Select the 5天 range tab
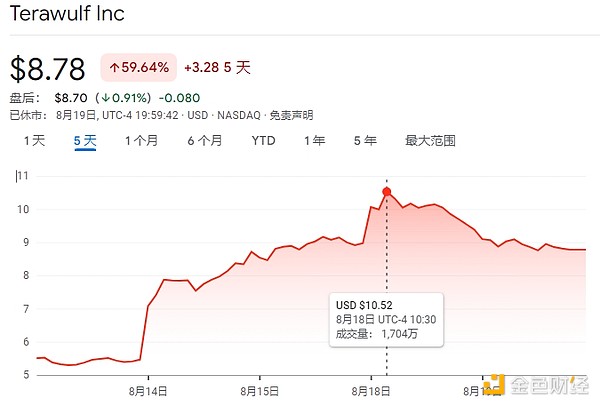 [x=85, y=141]
